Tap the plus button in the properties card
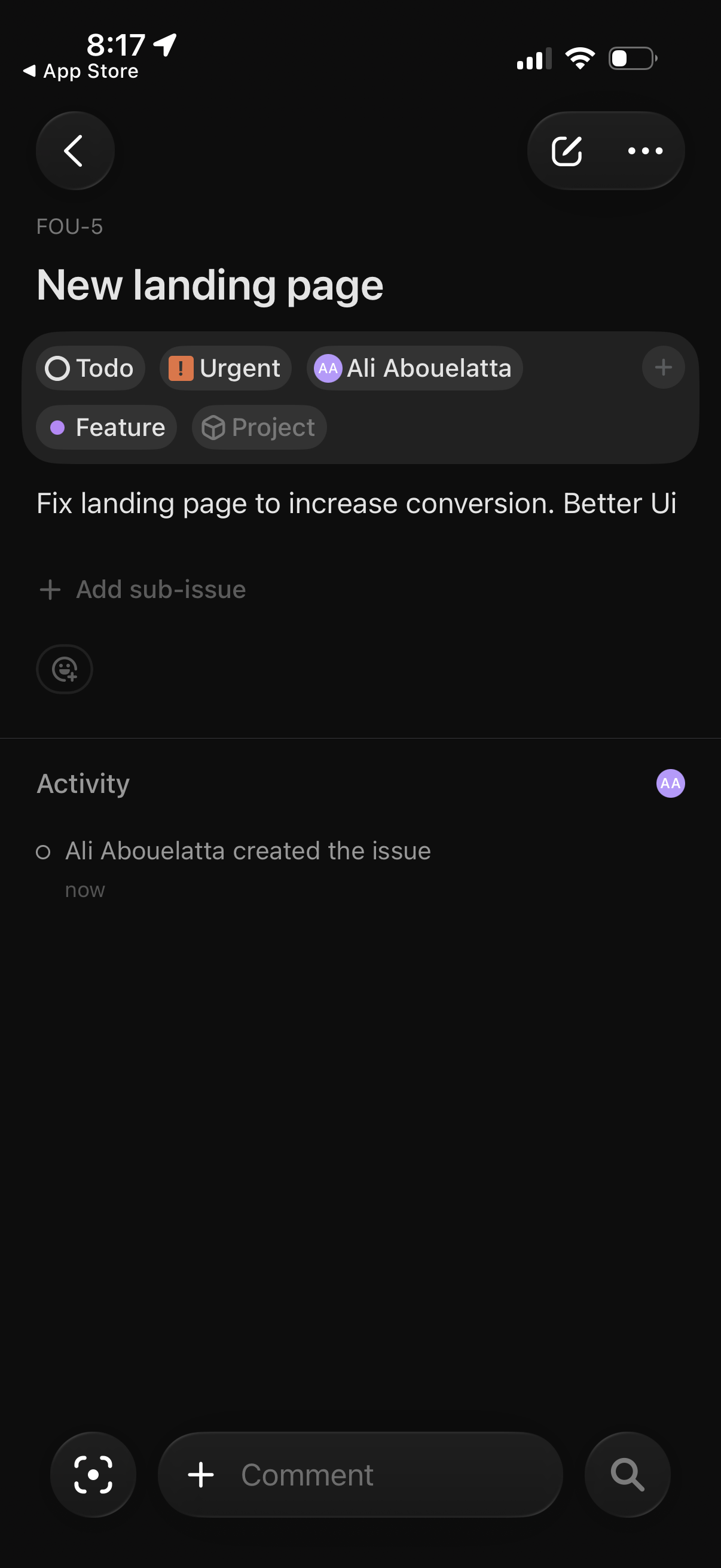 (x=663, y=368)
